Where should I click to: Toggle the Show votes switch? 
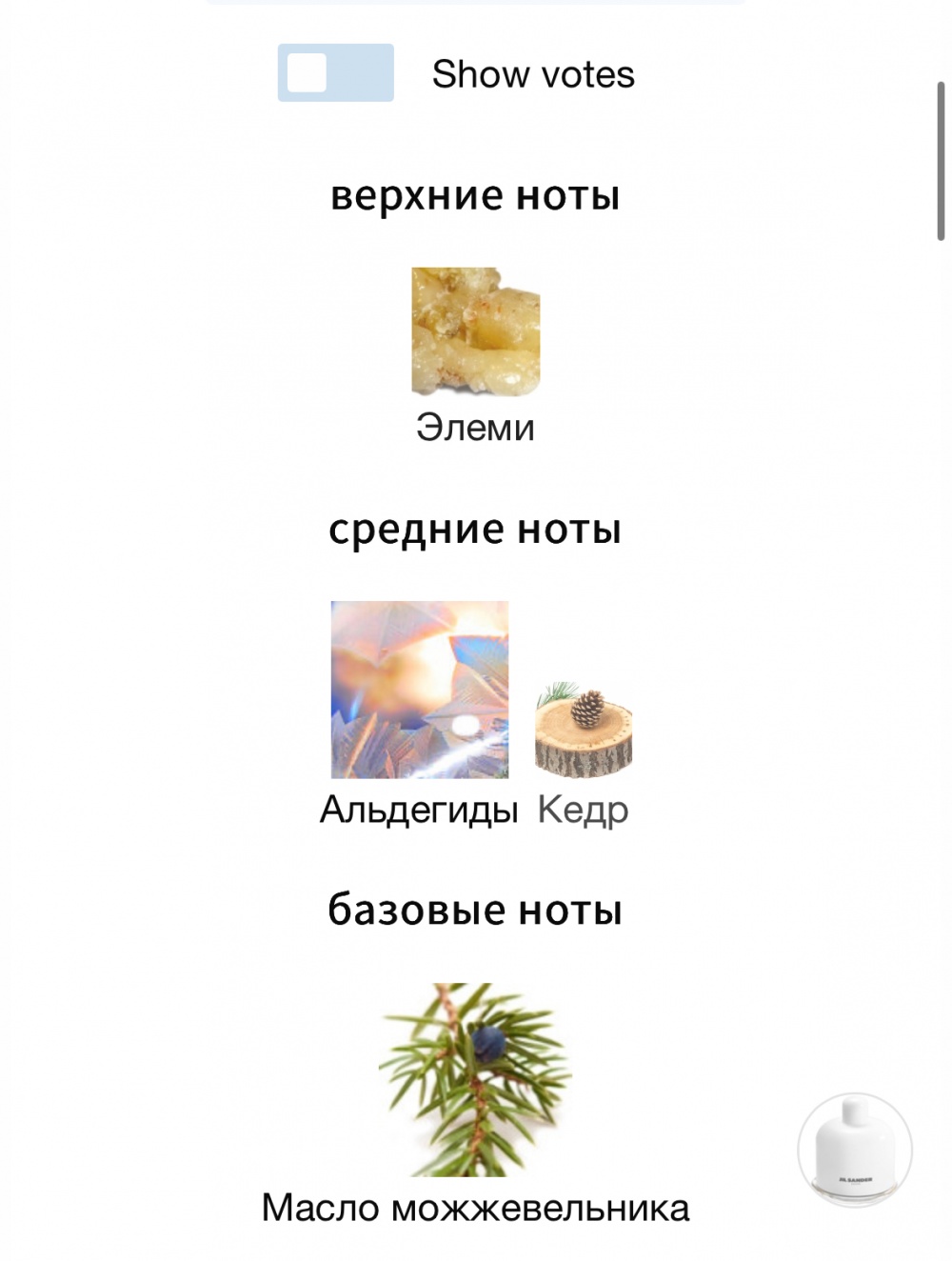click(x=335, y=72)
